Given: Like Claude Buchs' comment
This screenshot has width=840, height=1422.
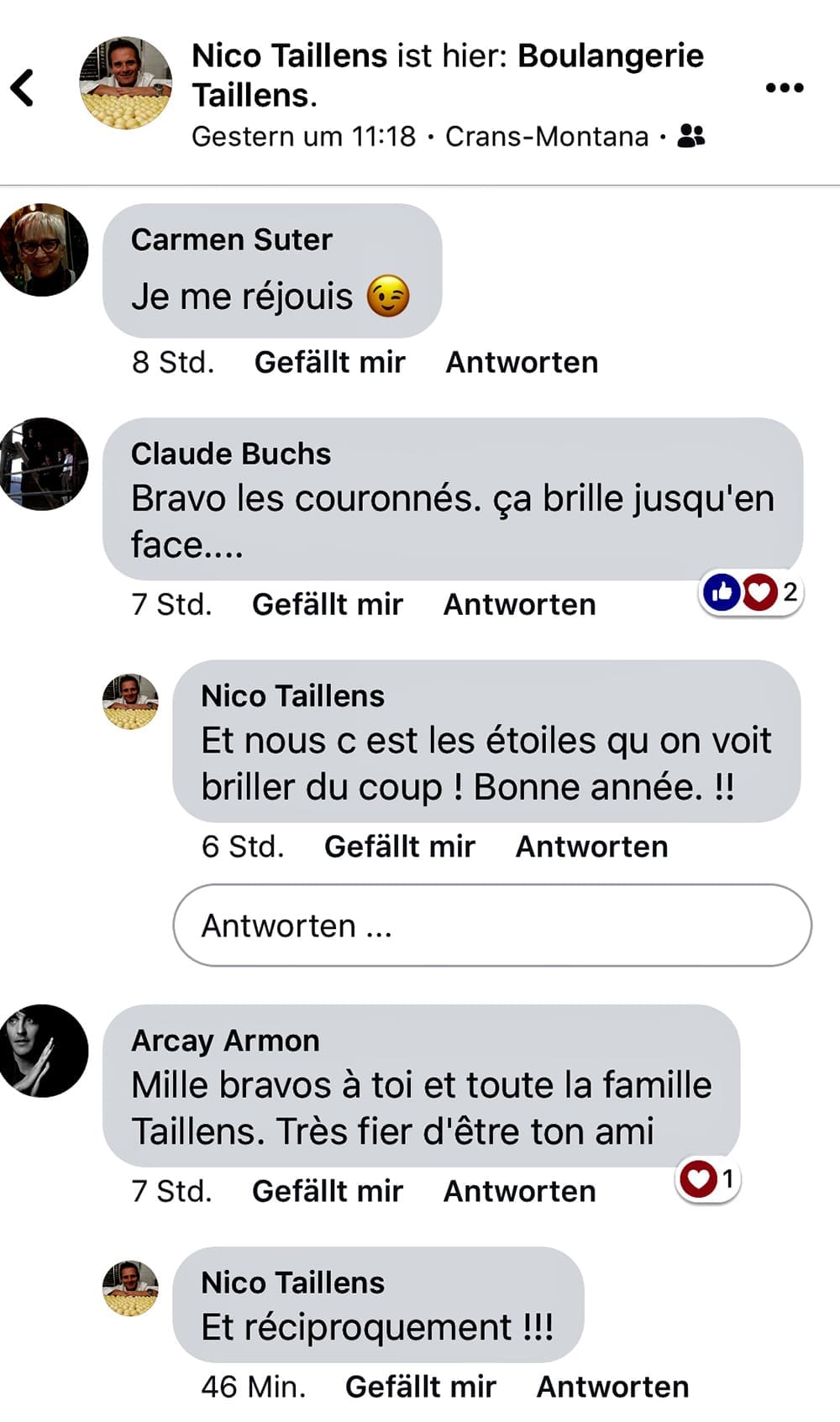Looking at the screenshot, I should (327, 604).
